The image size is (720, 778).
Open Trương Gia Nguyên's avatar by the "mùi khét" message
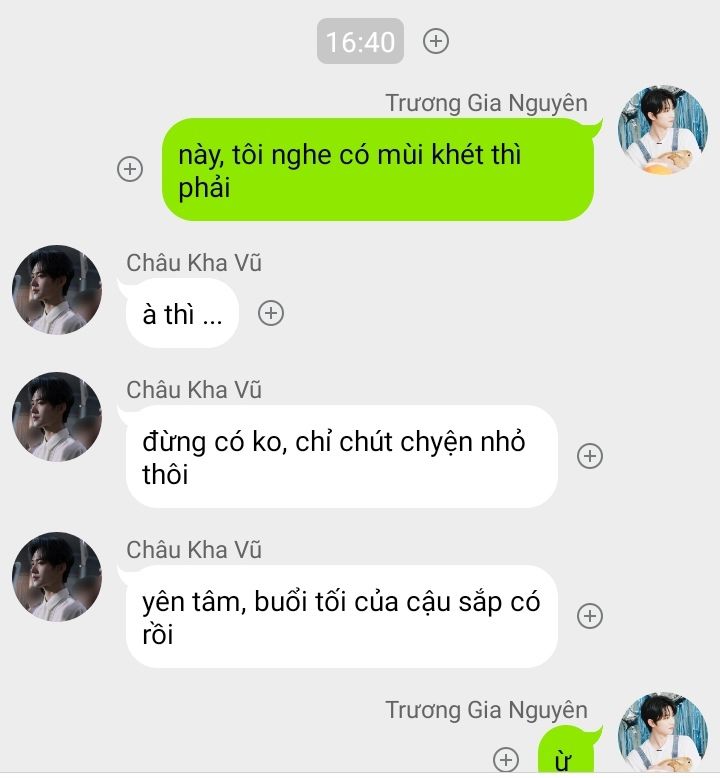[x=662, y=130]
